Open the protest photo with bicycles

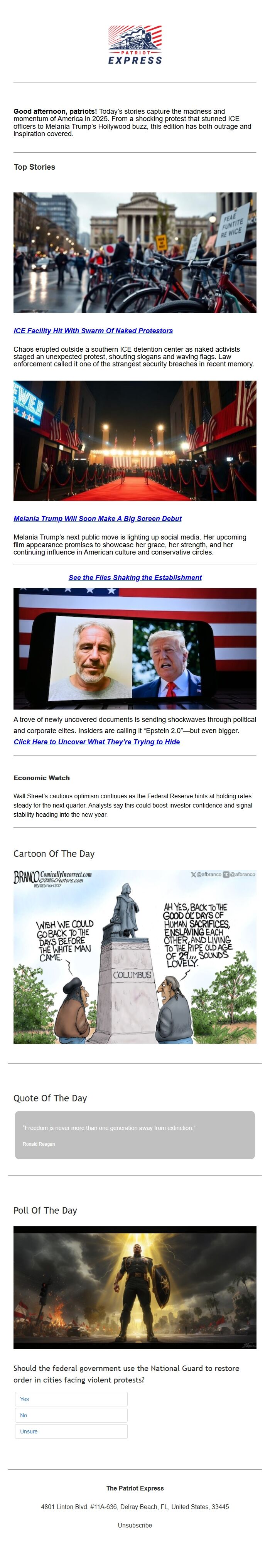click(x=135, y=253)
